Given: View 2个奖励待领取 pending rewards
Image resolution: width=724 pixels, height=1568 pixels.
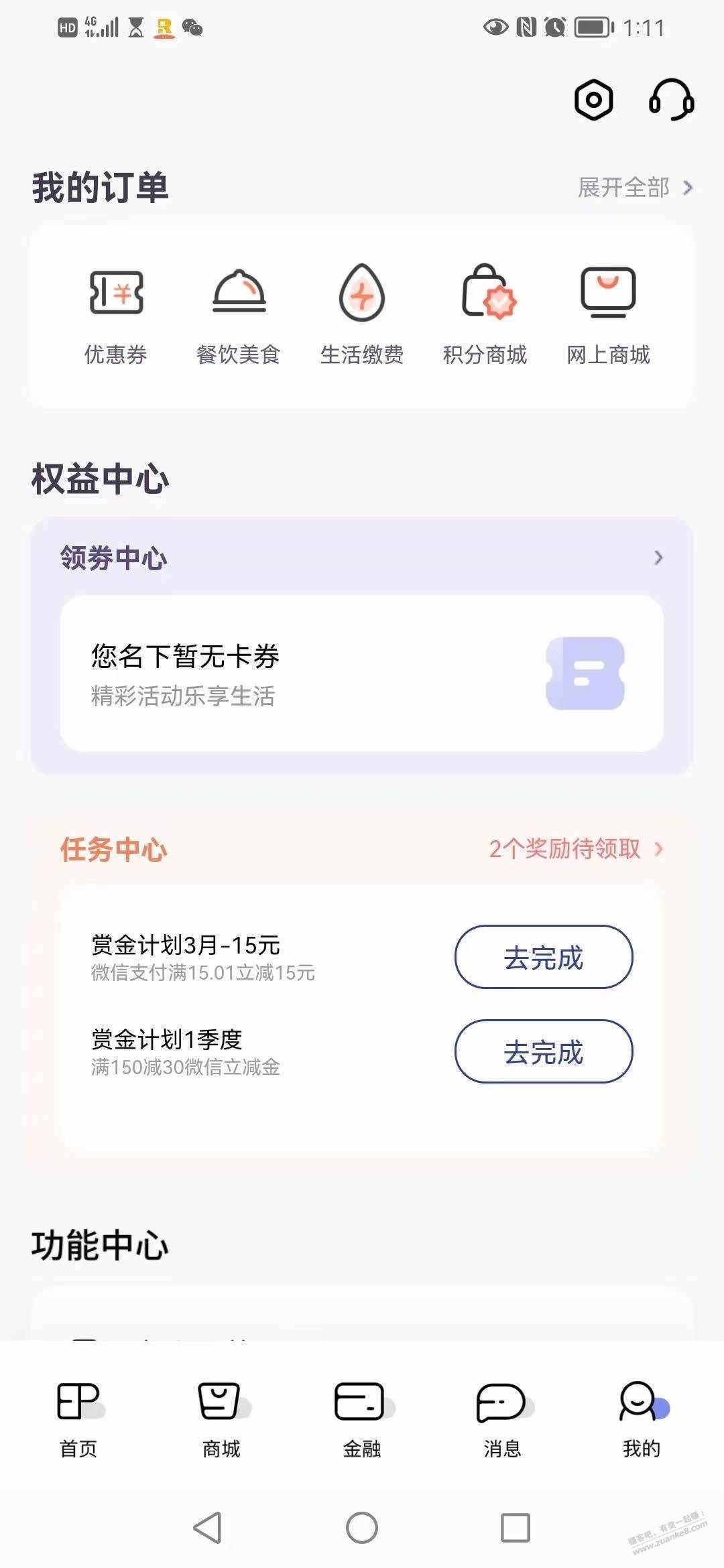Looking at the screenshot, I should 576,849.
